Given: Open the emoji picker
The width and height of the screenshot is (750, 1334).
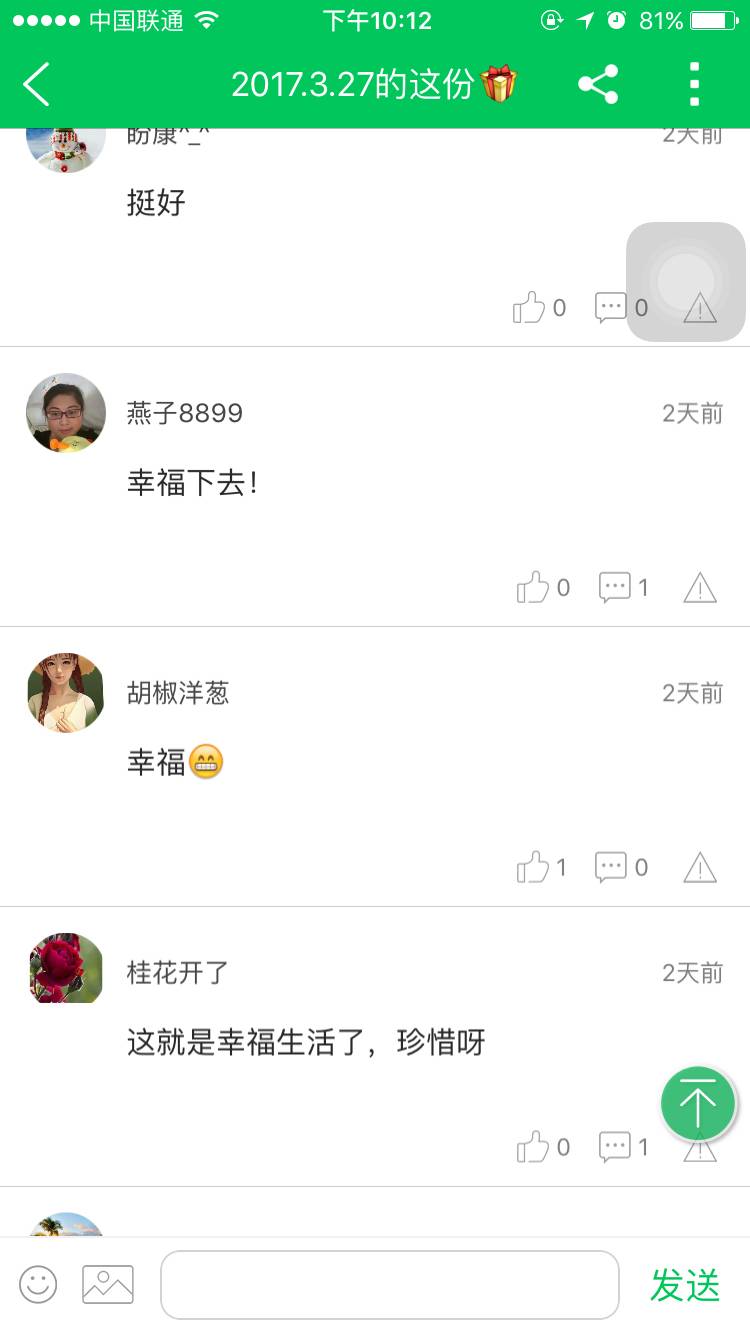Looking at the screenshot, I should point(39,1285).
